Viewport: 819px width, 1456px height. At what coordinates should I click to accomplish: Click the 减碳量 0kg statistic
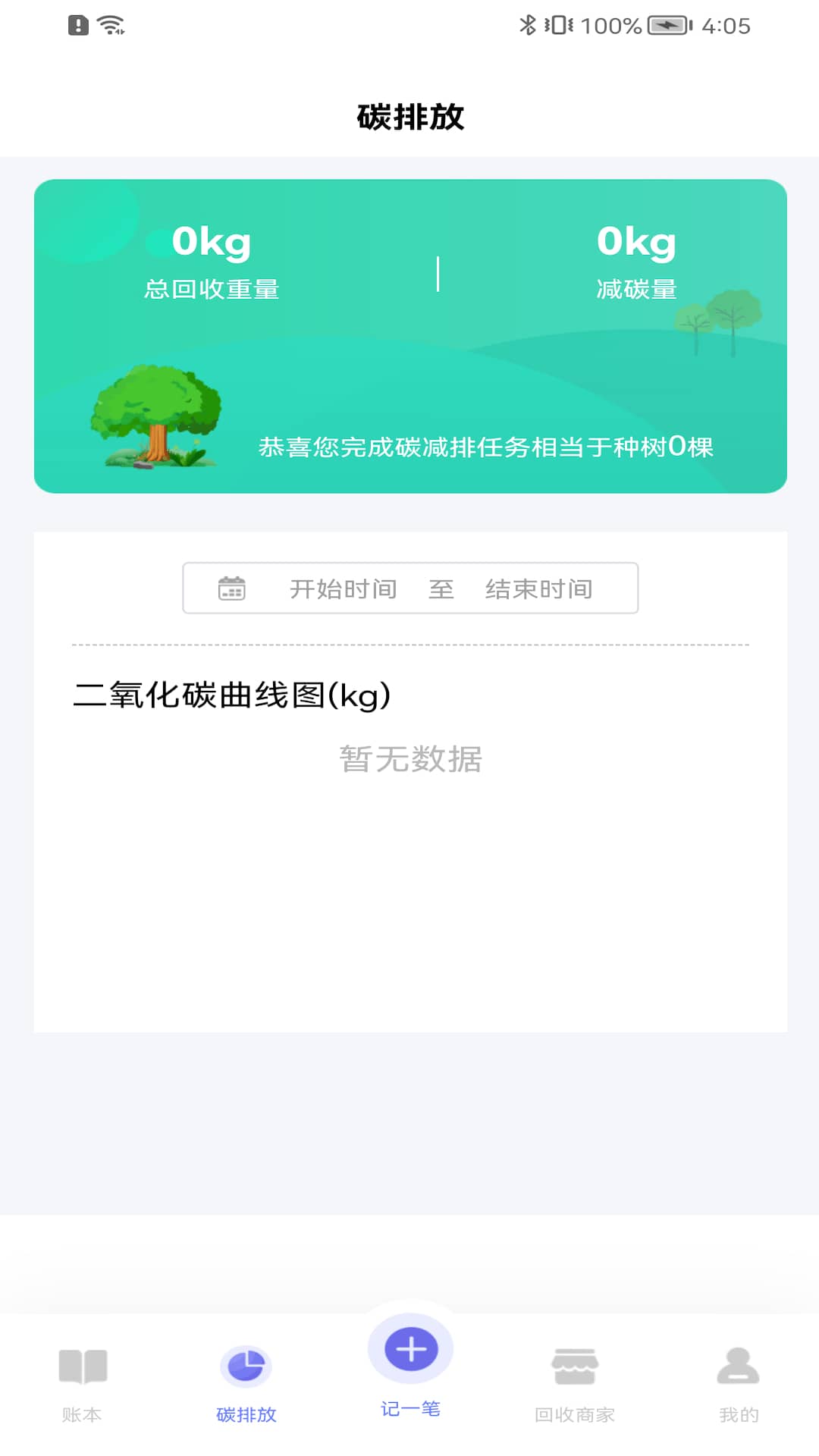[637, 262]
